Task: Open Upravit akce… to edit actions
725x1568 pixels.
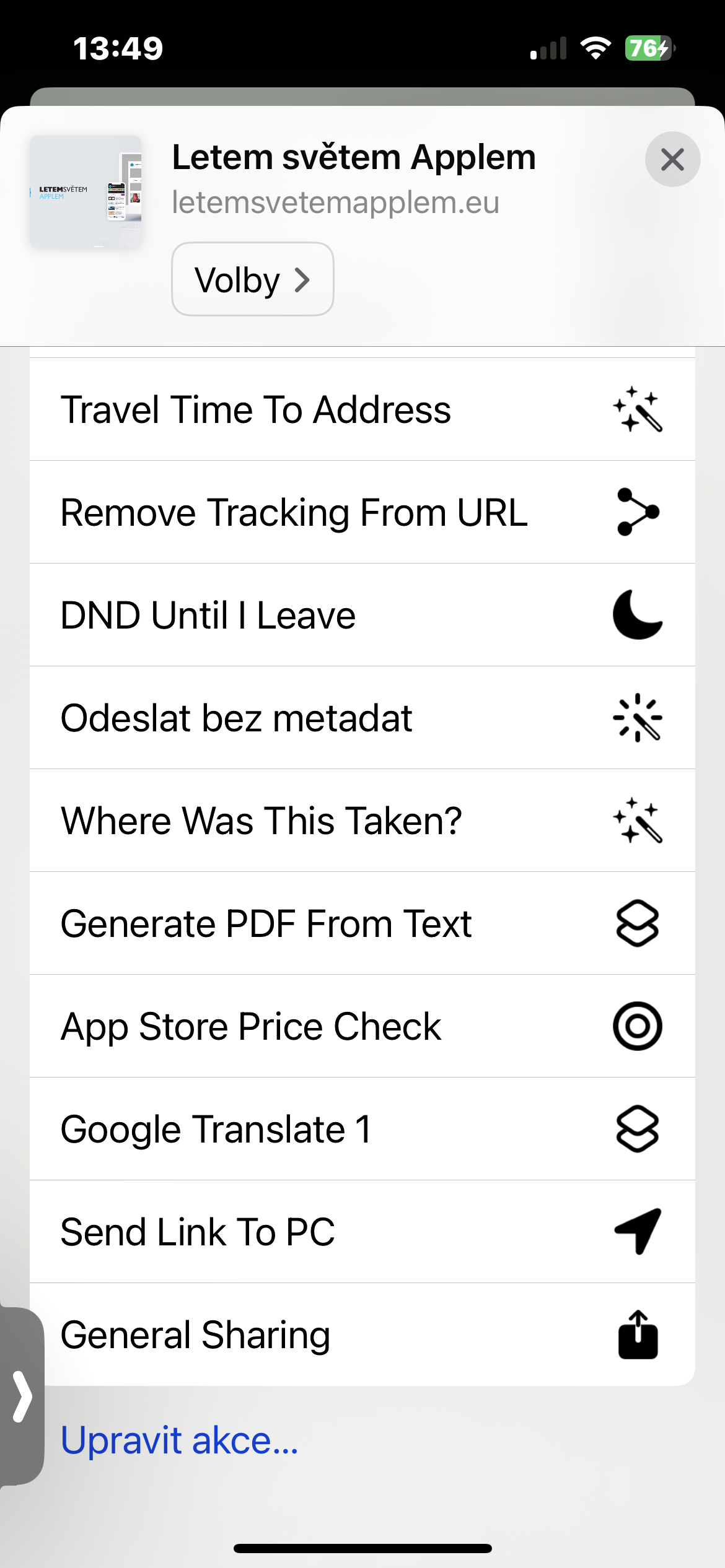Action: click(x=180, y=1440)
